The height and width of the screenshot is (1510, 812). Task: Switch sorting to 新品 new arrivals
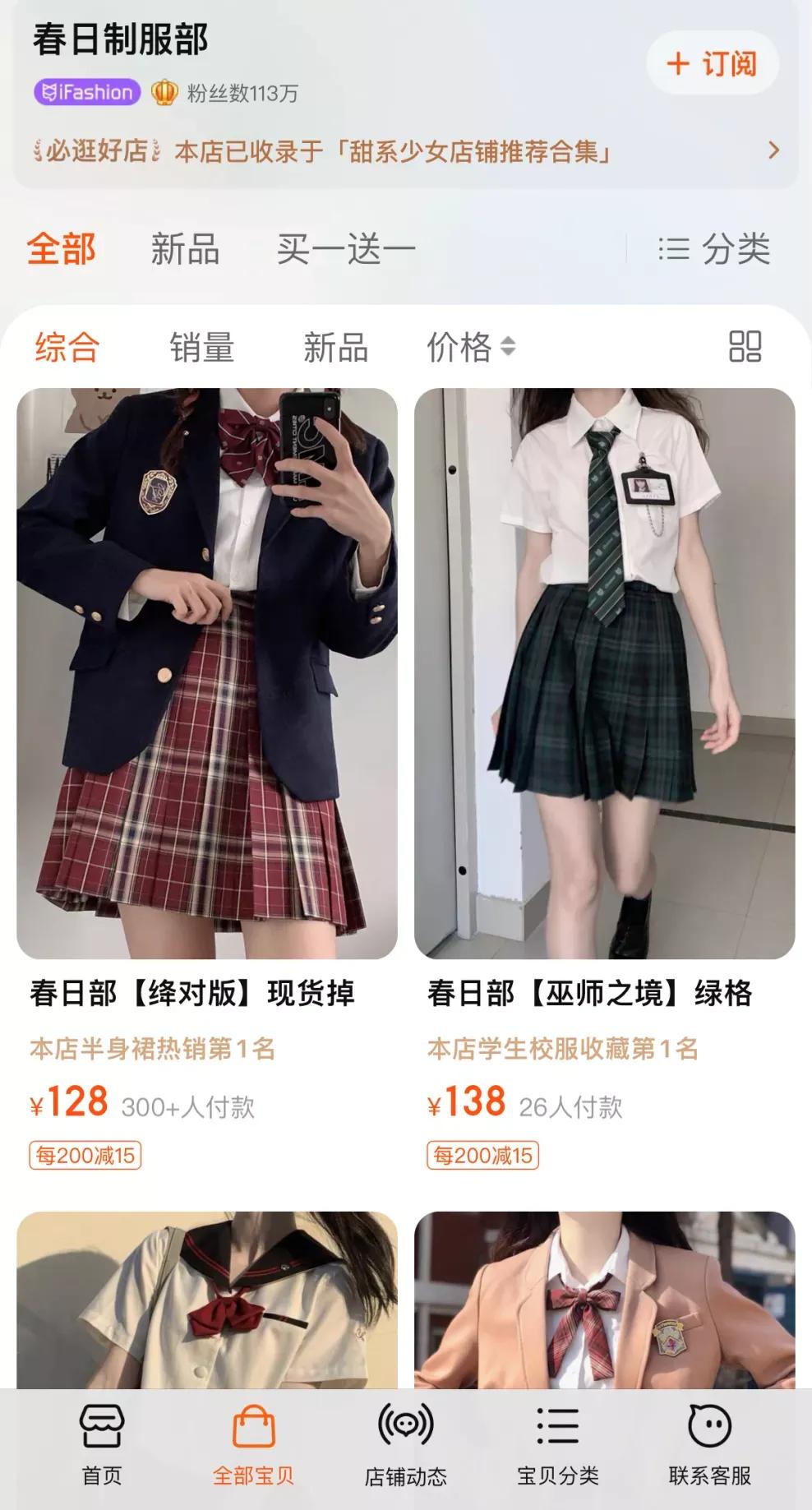coord(334,349)
